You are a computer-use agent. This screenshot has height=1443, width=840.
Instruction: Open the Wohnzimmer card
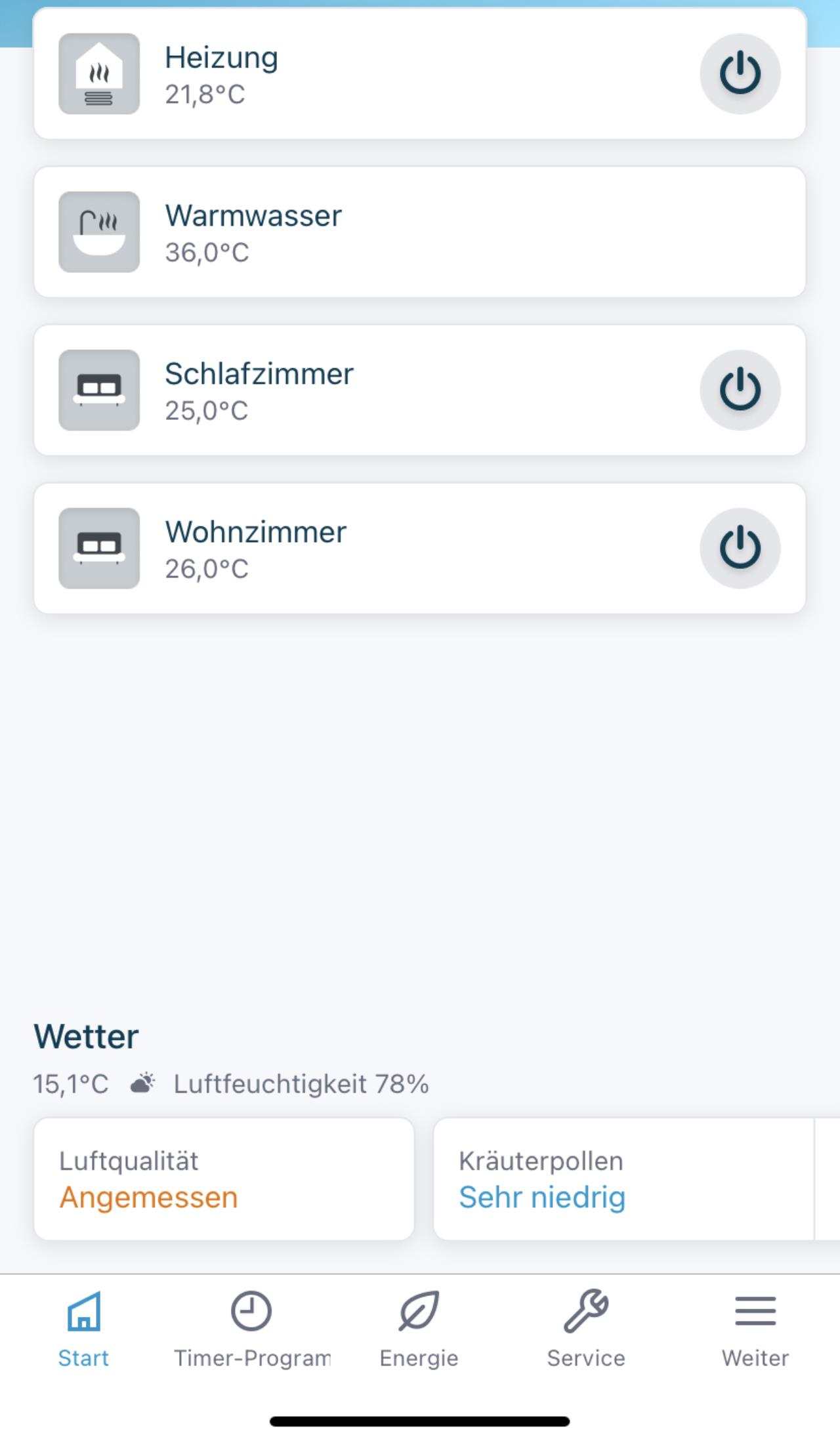tap(419, 548)
